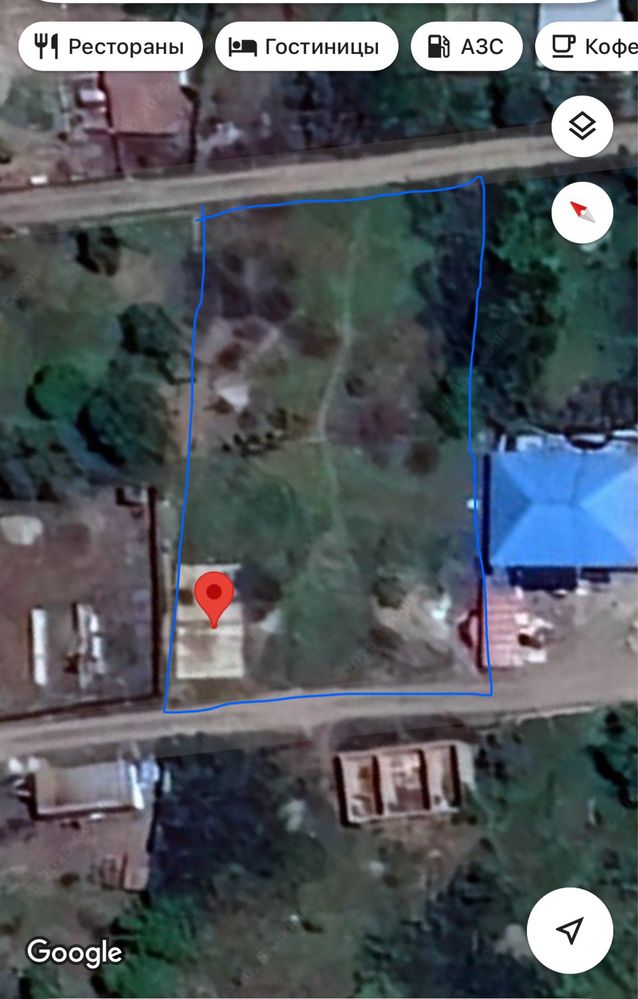Reset map orientation with the compass
Viewport: 638px width, 999px height.
(582, 212)
